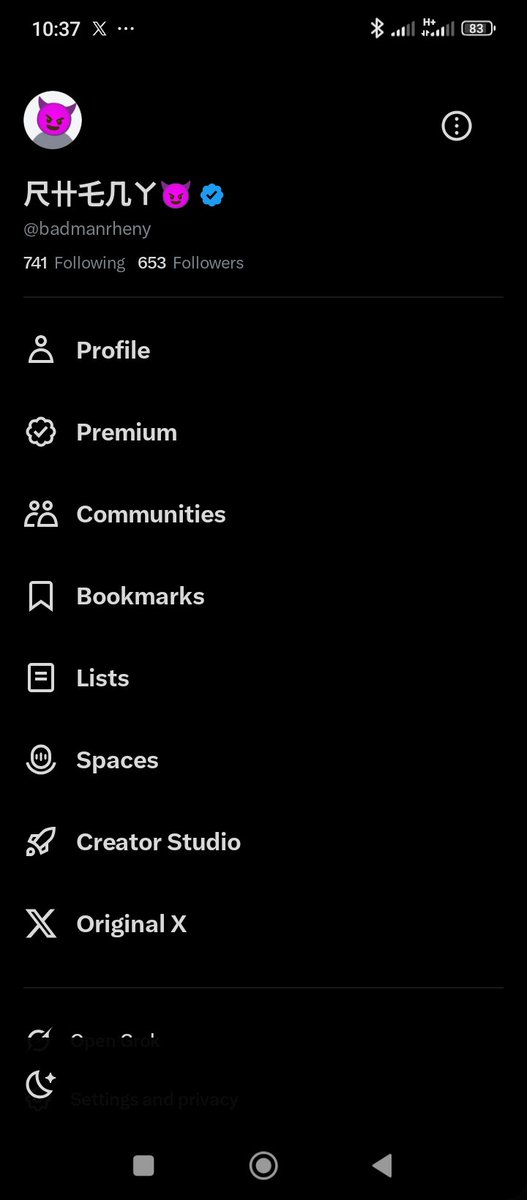
Task: Tap the devil emoji profile avatar
Action: (x=52, y=121)
